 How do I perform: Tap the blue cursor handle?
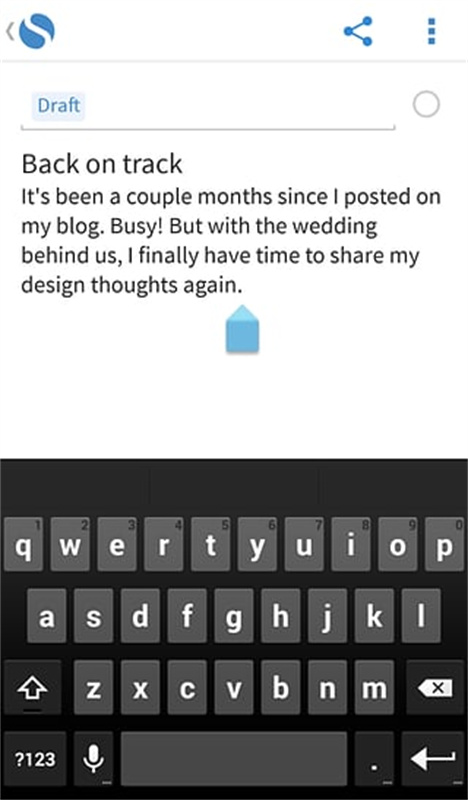[x=242, y=329]
